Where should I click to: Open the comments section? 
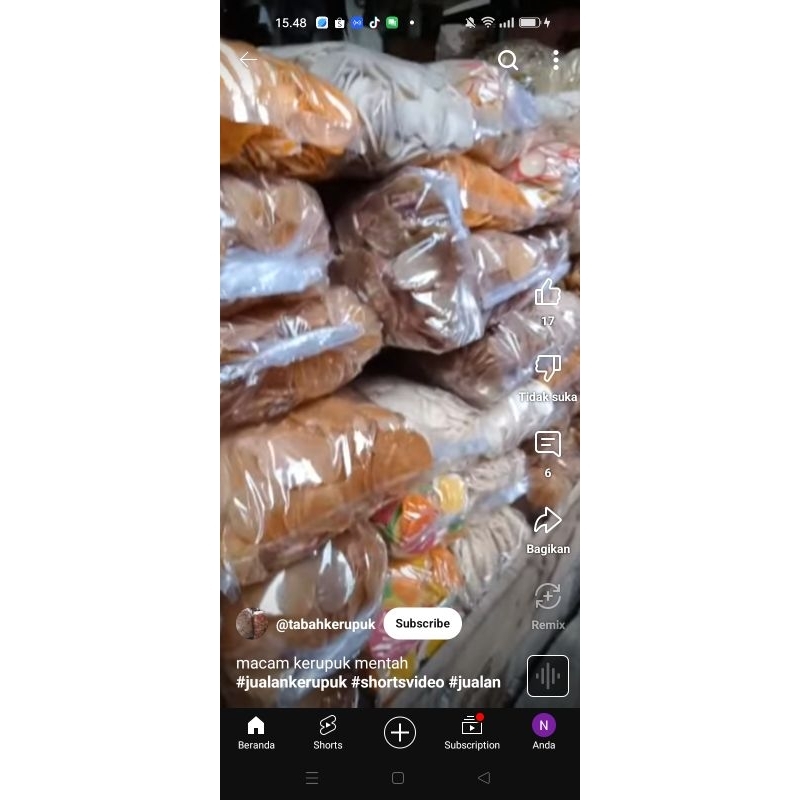547,445
